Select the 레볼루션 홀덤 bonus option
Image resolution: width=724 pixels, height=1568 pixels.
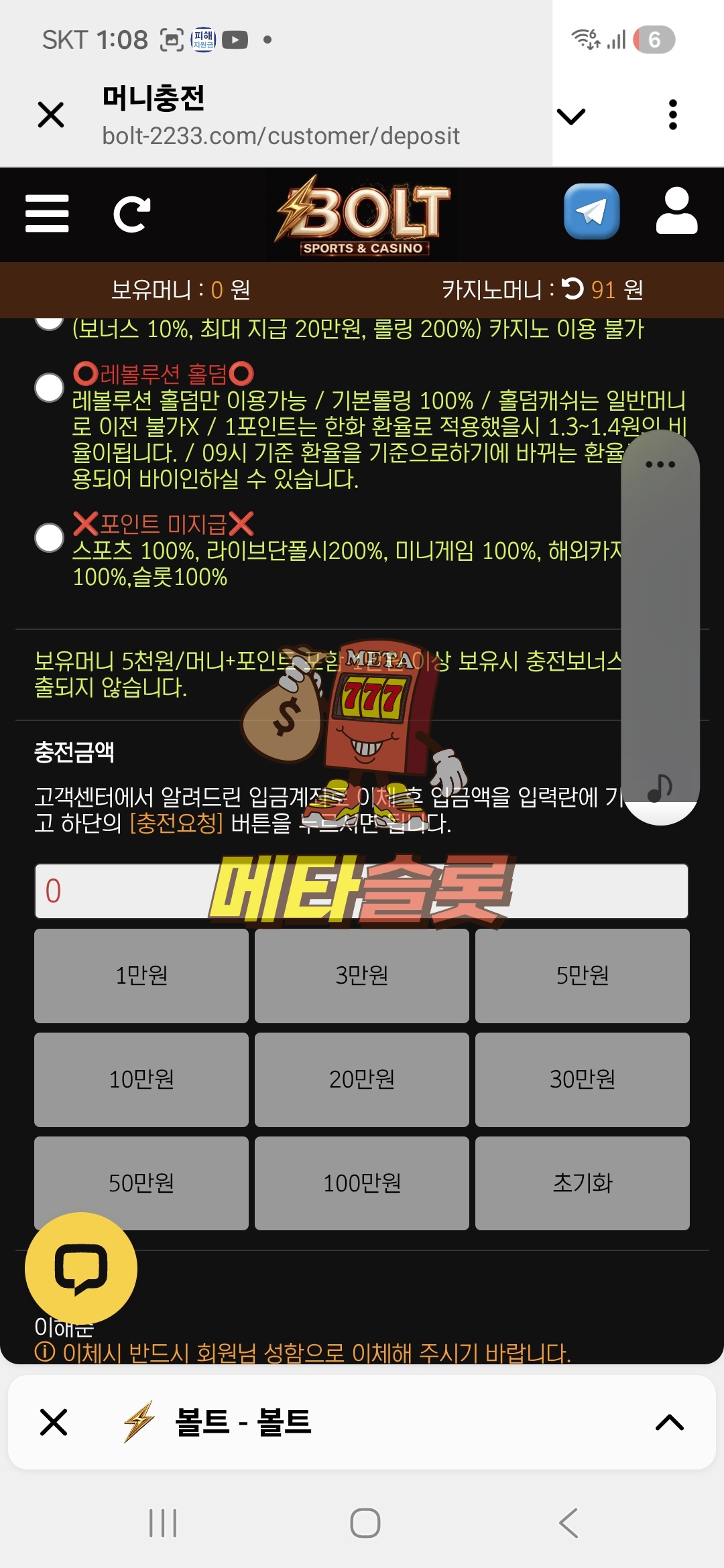(49, 387)
